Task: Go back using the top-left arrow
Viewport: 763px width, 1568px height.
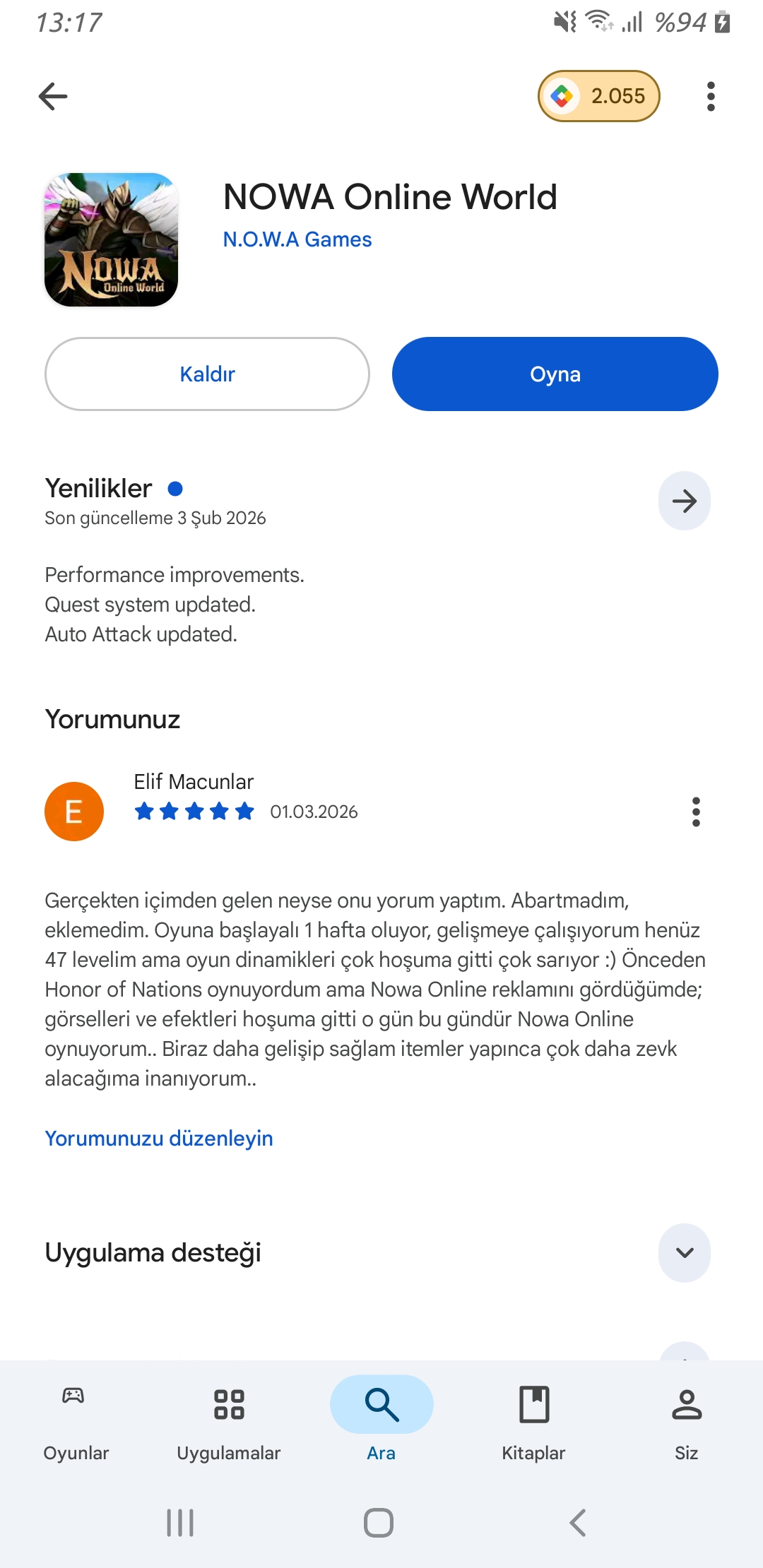Action: 53,96
